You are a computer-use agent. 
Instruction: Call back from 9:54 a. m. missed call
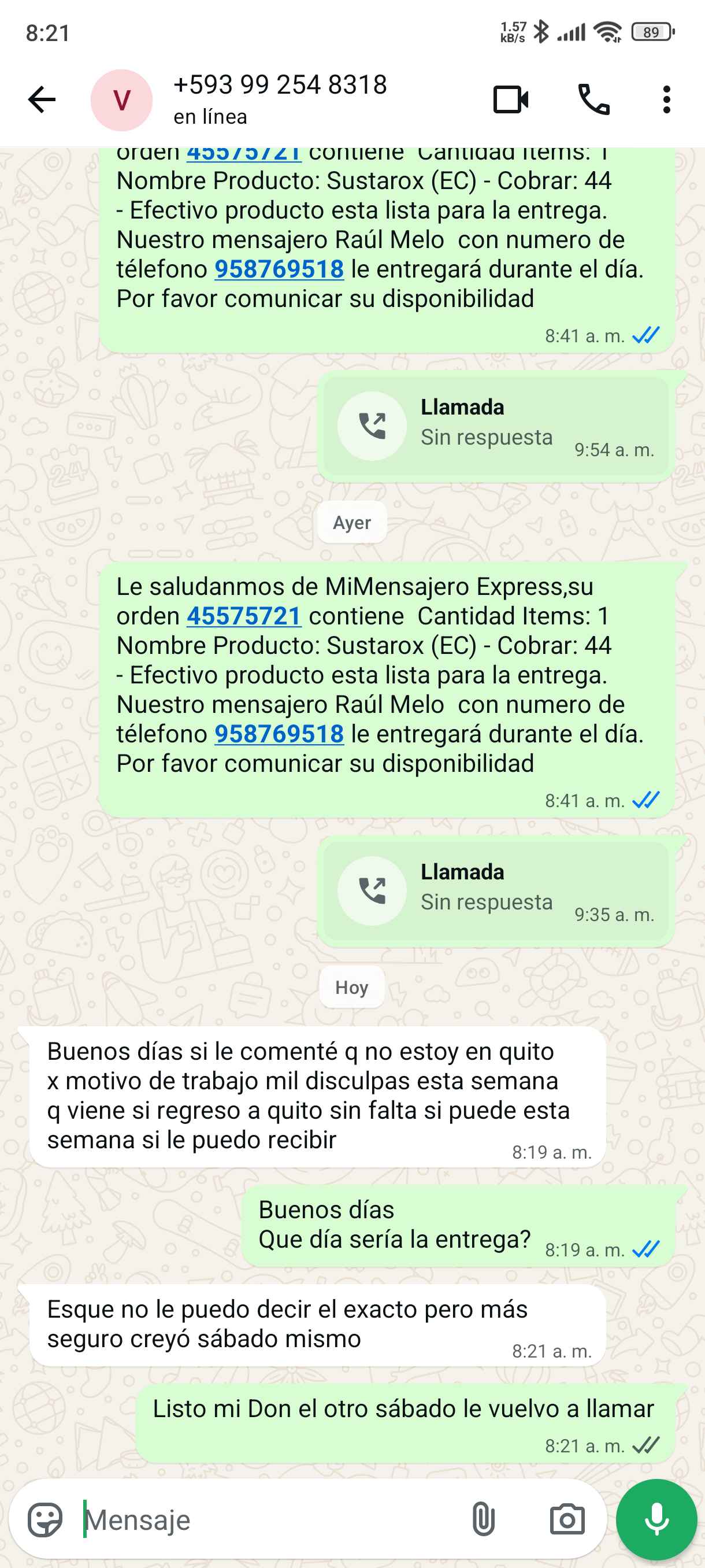[372, 426]
